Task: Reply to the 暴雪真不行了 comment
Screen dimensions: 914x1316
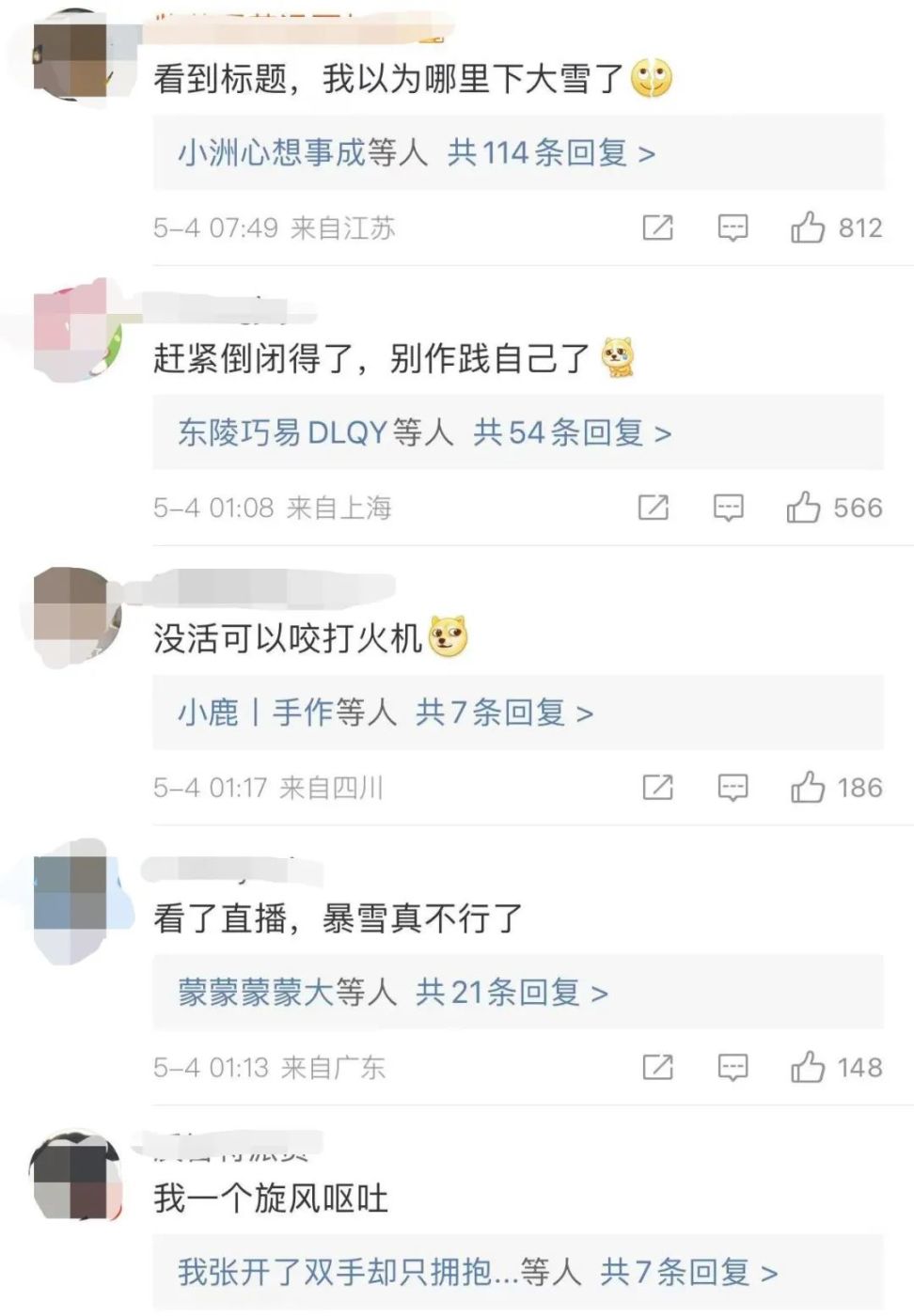Action: [733, 1067]
